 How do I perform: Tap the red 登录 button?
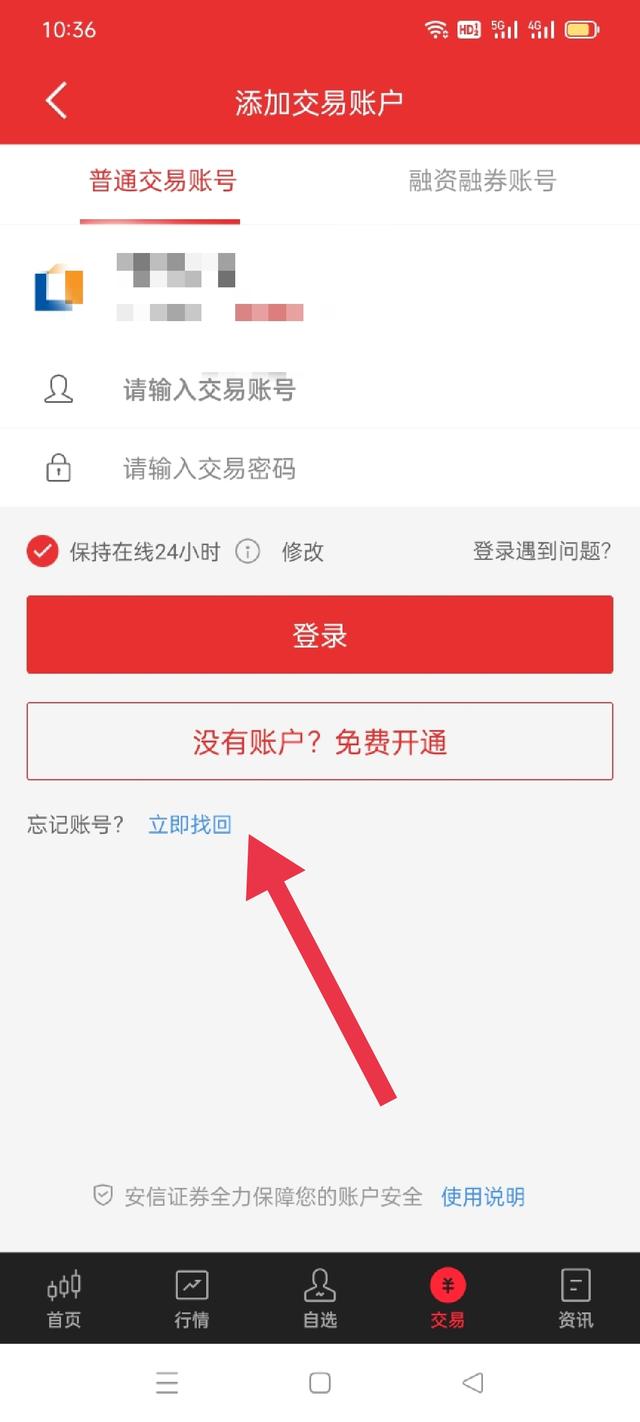pyautogui.click(x=319, y=635)
